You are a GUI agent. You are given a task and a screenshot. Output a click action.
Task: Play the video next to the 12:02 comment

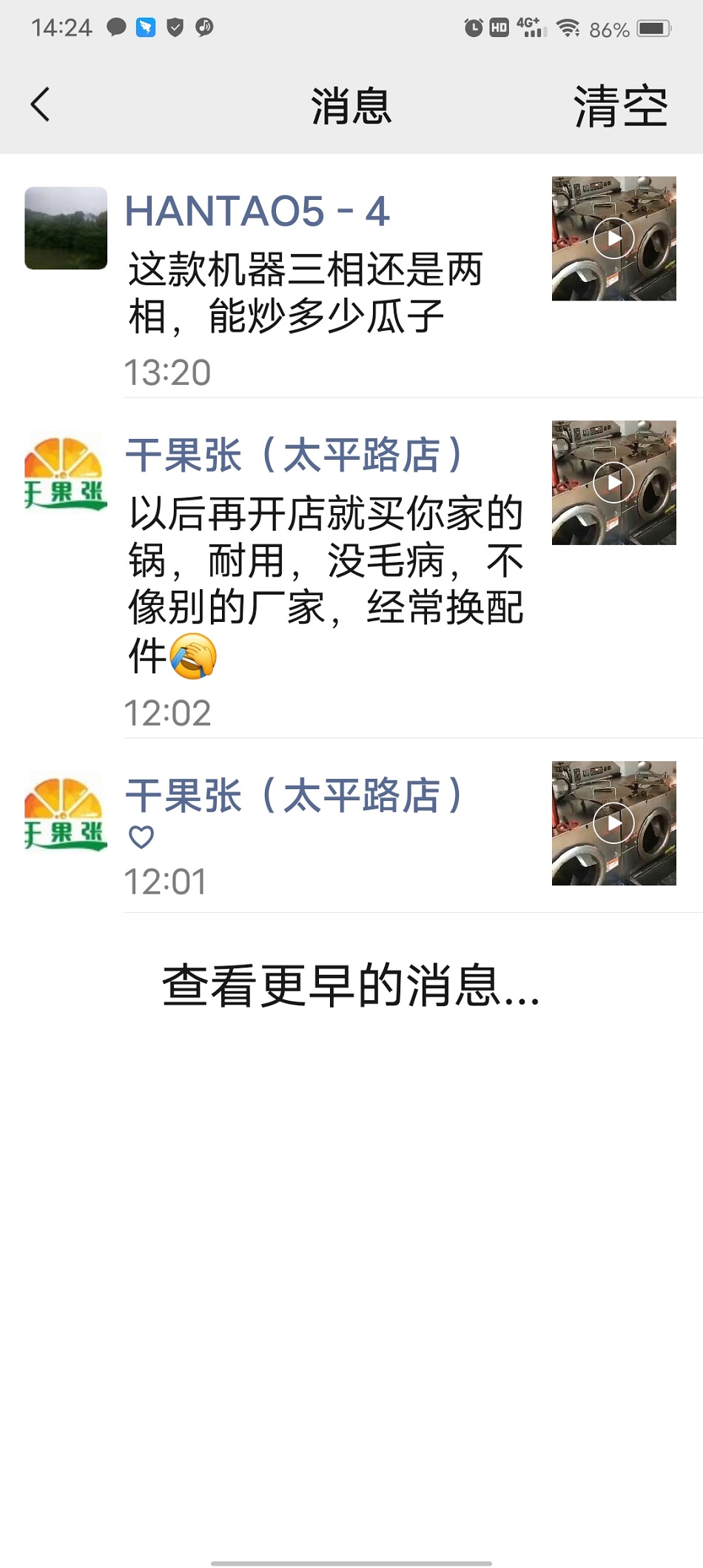point(613,483)
